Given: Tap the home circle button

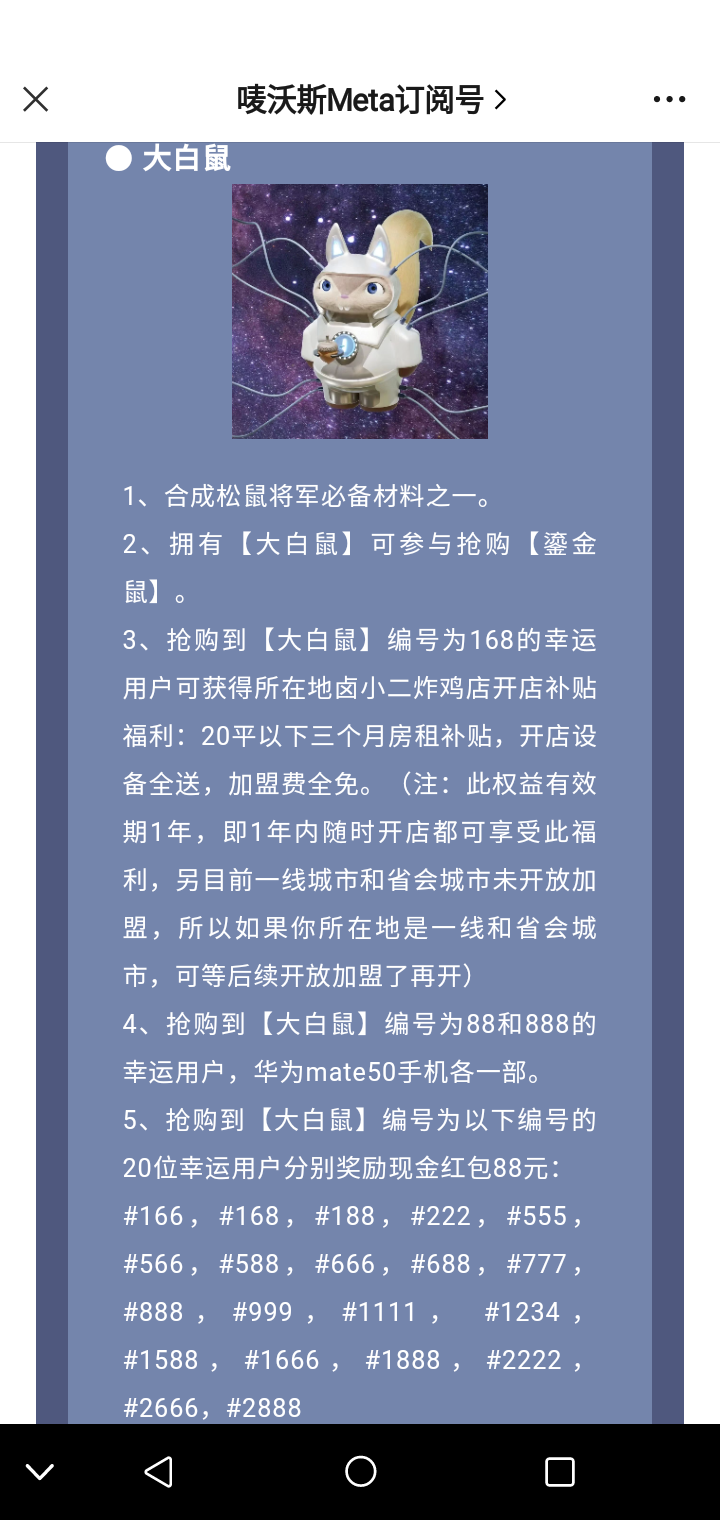Looking at the screenshot, I should point(359,1471).
